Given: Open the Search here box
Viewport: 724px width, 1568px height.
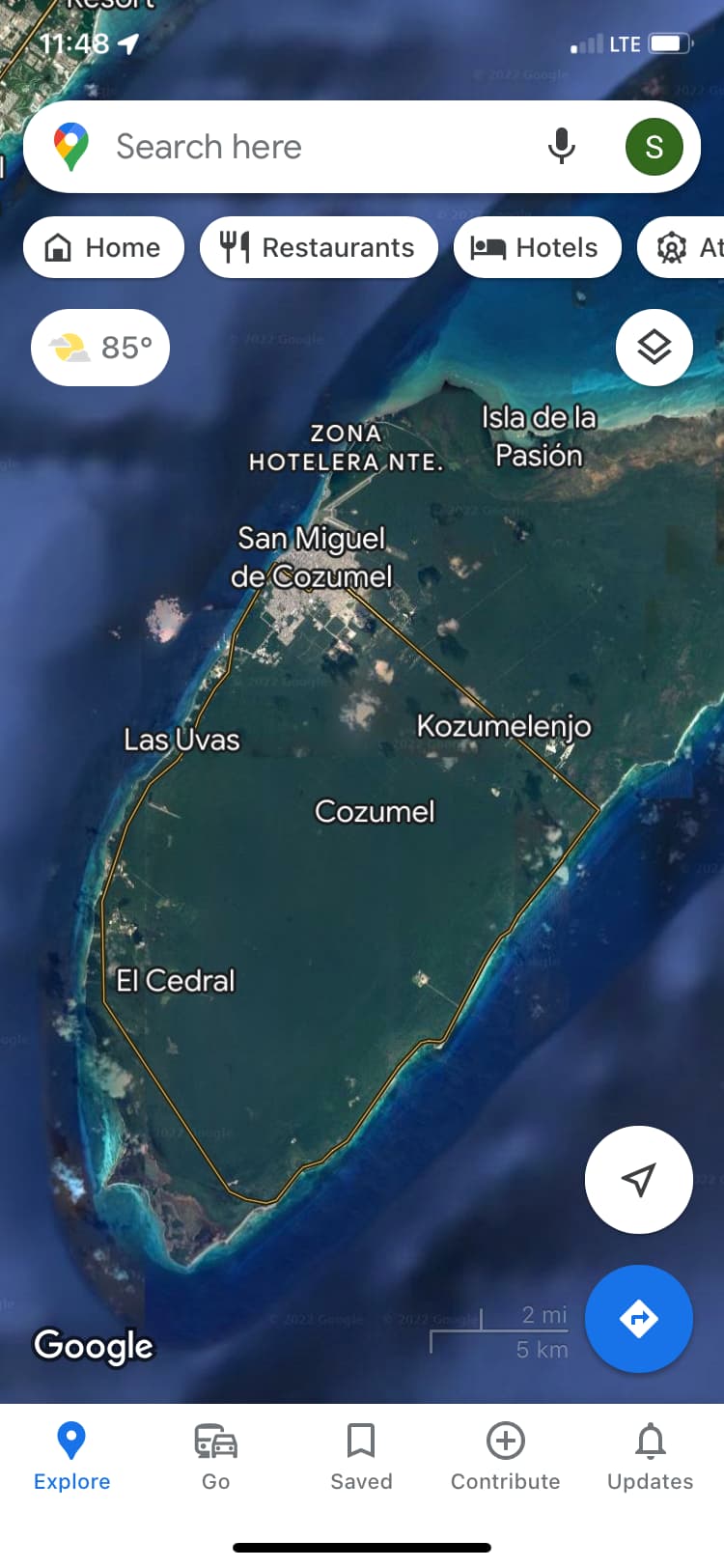Looking at the screenshot, I should [290, 147].
